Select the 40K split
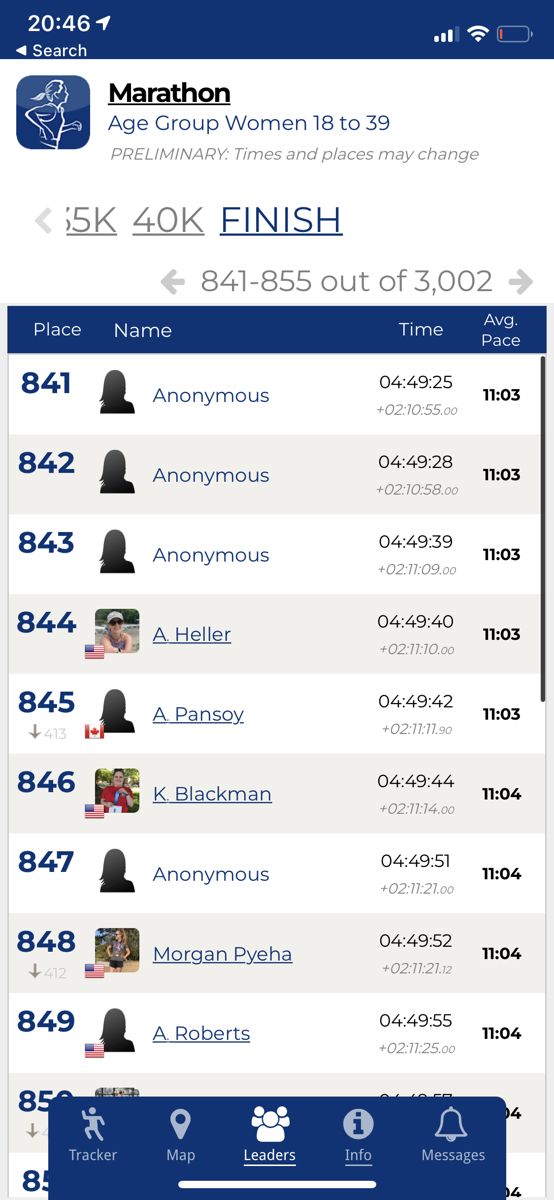The height and width of the screenshot is (1200, 554). (x=168, y=219)
